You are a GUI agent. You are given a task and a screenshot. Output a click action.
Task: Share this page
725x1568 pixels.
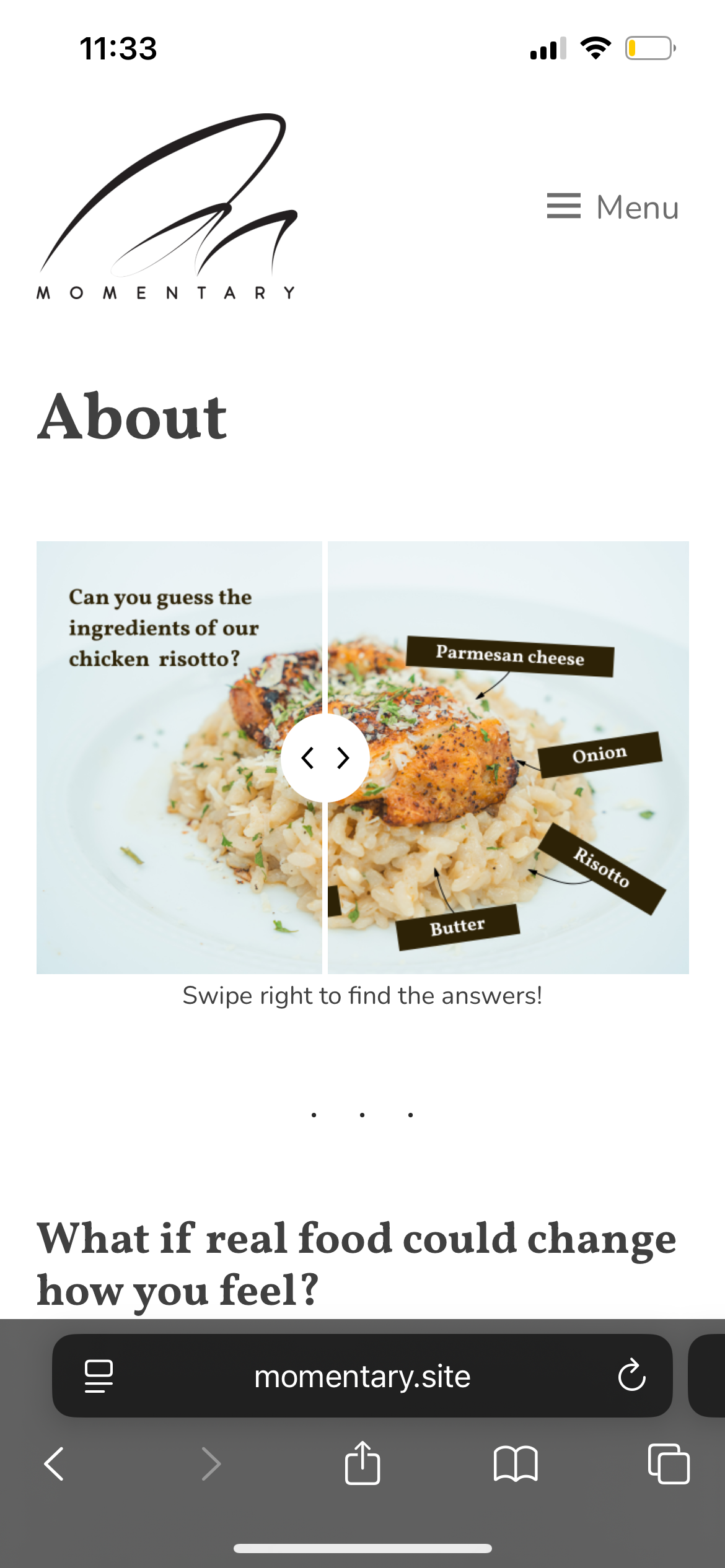pyautogui.click(x=362, y=1463)
